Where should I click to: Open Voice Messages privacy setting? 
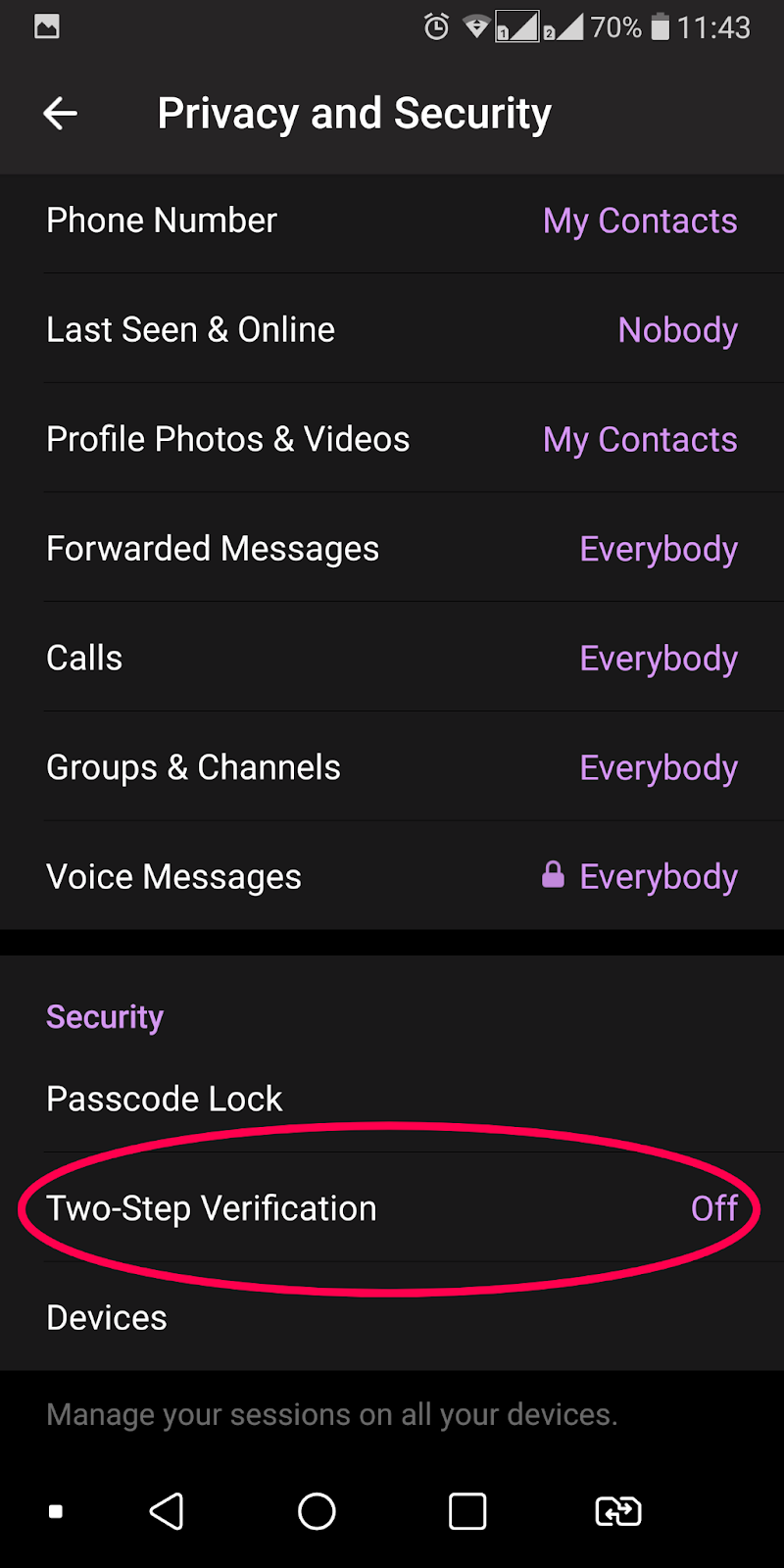pos(392,877)
